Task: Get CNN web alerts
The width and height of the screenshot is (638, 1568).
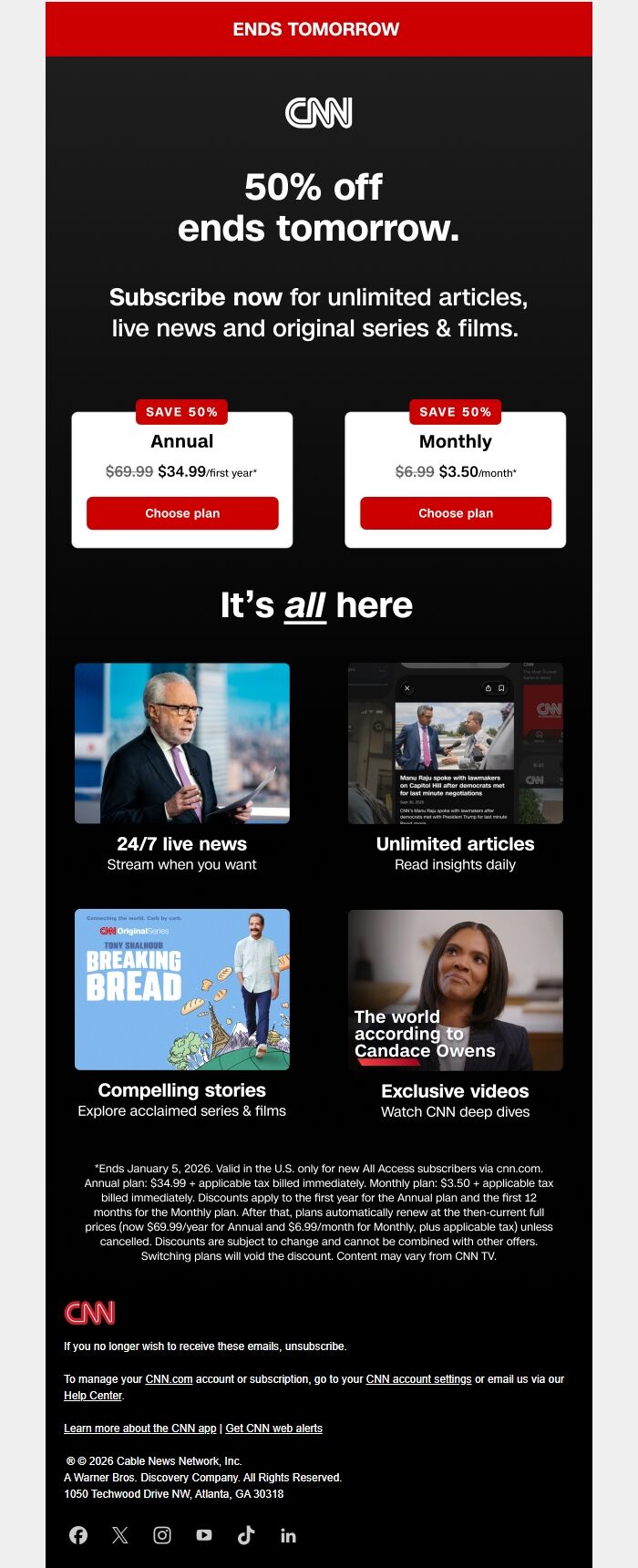Action: [273, 1429]
